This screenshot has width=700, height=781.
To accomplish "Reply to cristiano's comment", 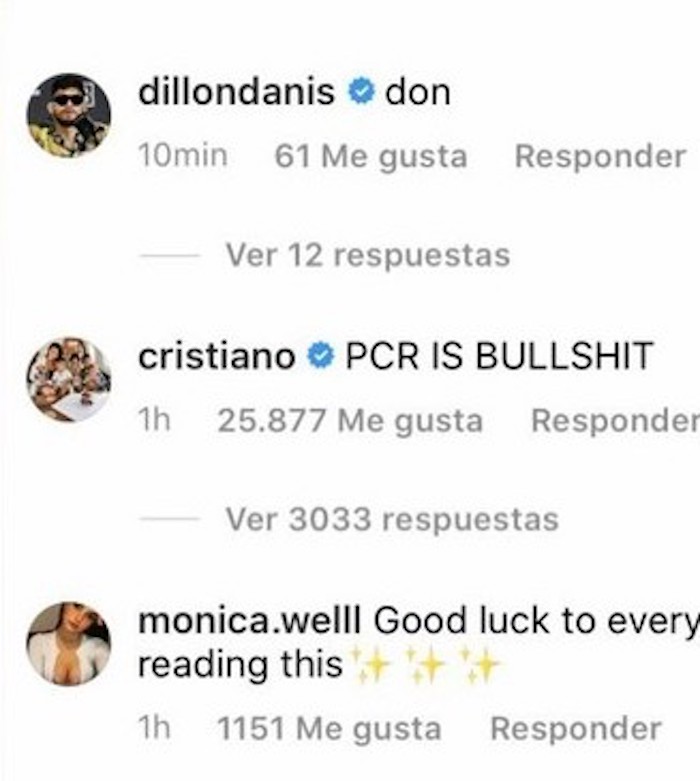I will click(614, 421).
